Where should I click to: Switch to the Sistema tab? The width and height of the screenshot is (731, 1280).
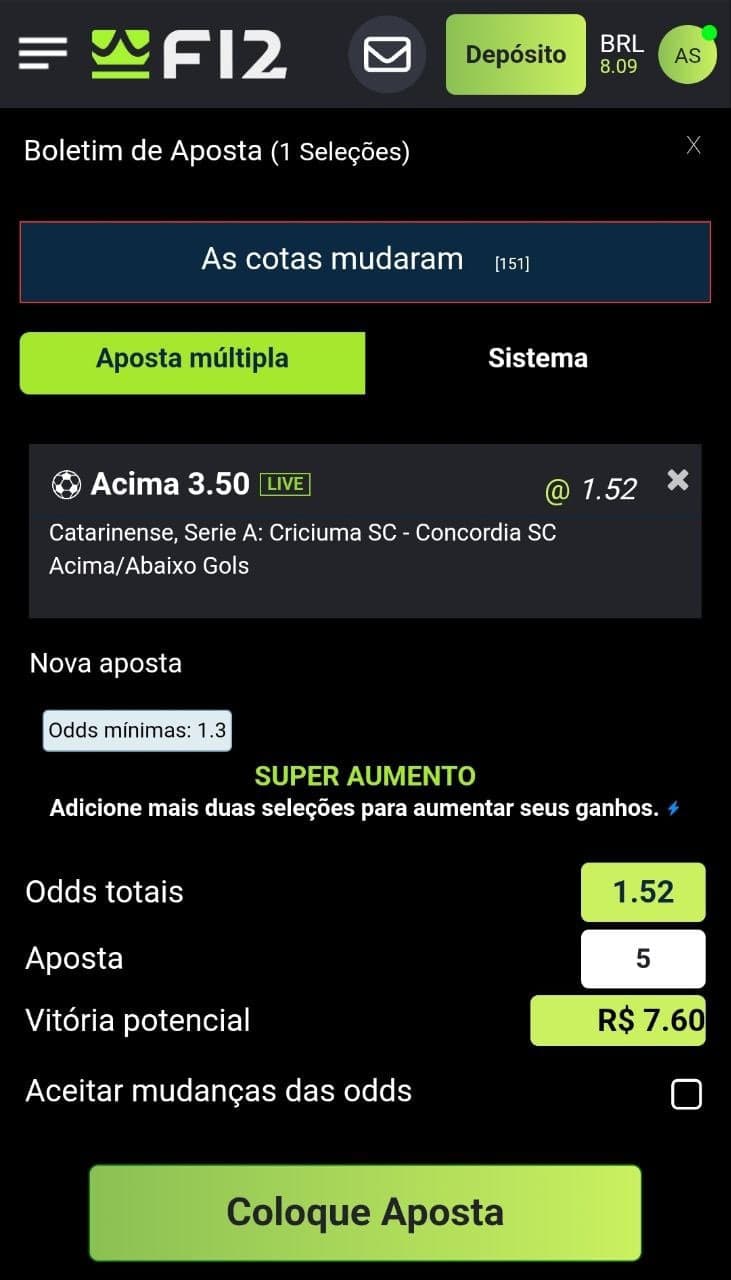point(537,358)
